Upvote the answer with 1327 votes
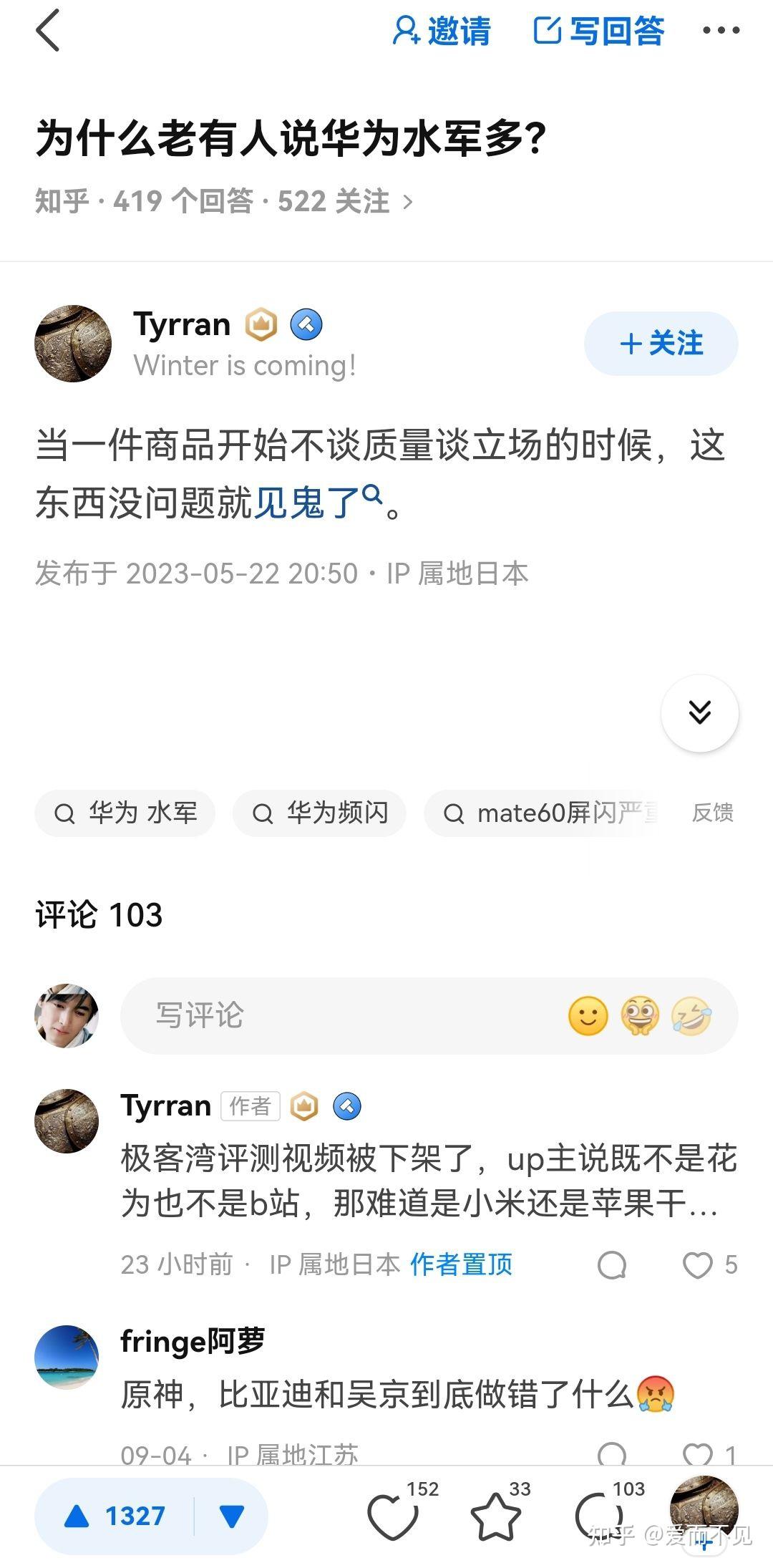This screenshot has width=773, height=1568. coord(115,1516)
